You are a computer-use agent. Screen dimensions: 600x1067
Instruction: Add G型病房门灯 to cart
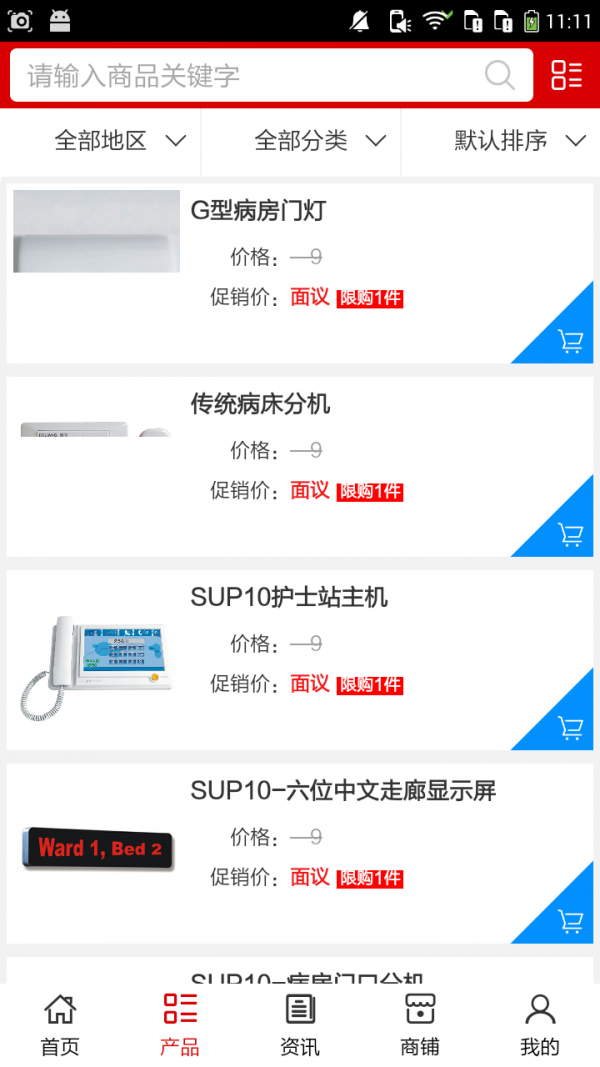click(x=570, y=341)
